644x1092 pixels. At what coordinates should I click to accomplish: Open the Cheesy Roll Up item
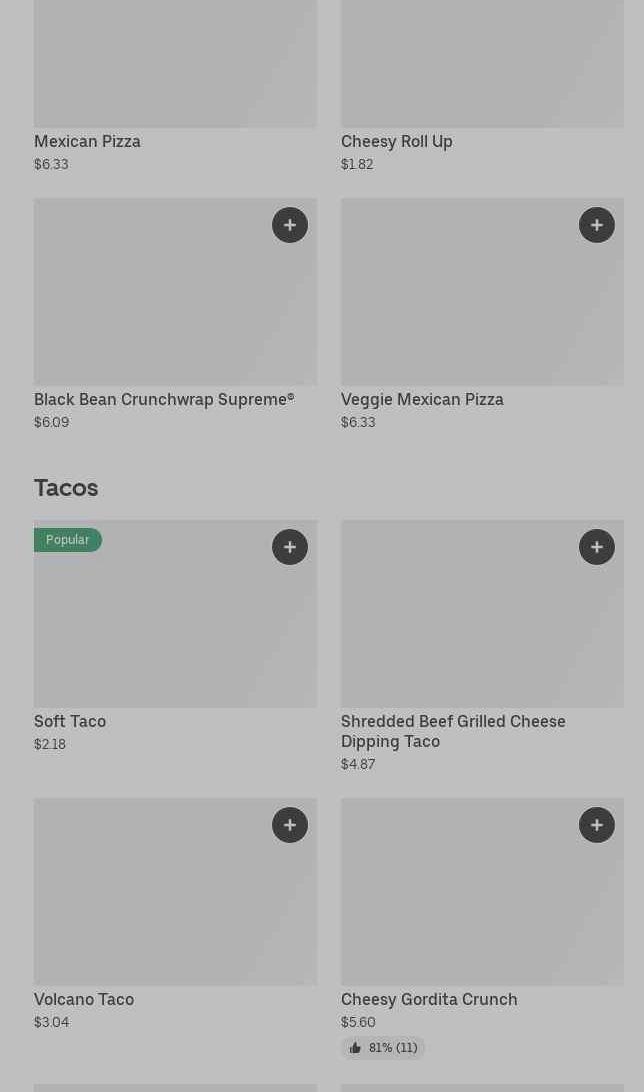tap(482, 86)
